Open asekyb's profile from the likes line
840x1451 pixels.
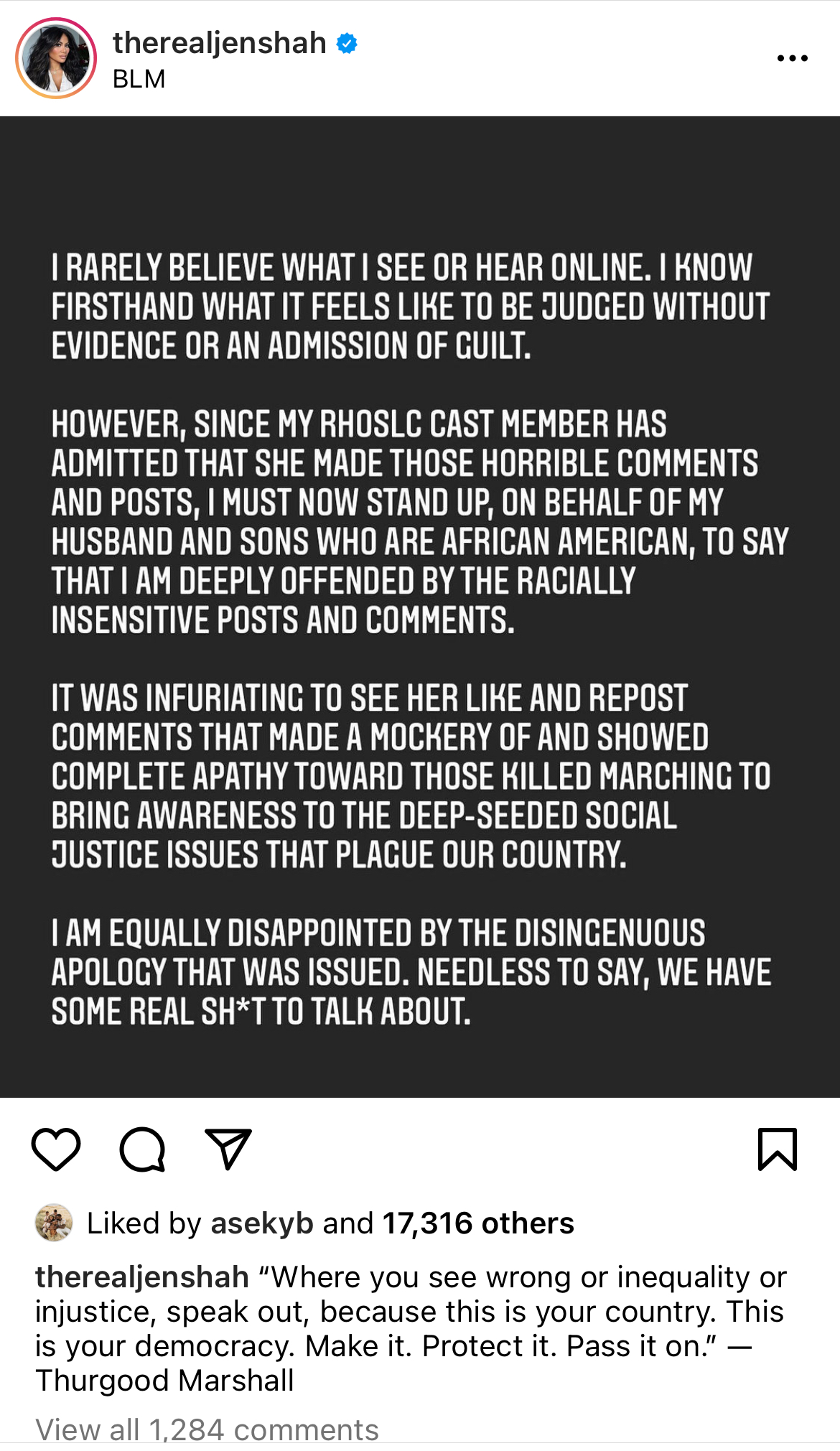[262, 1223]
